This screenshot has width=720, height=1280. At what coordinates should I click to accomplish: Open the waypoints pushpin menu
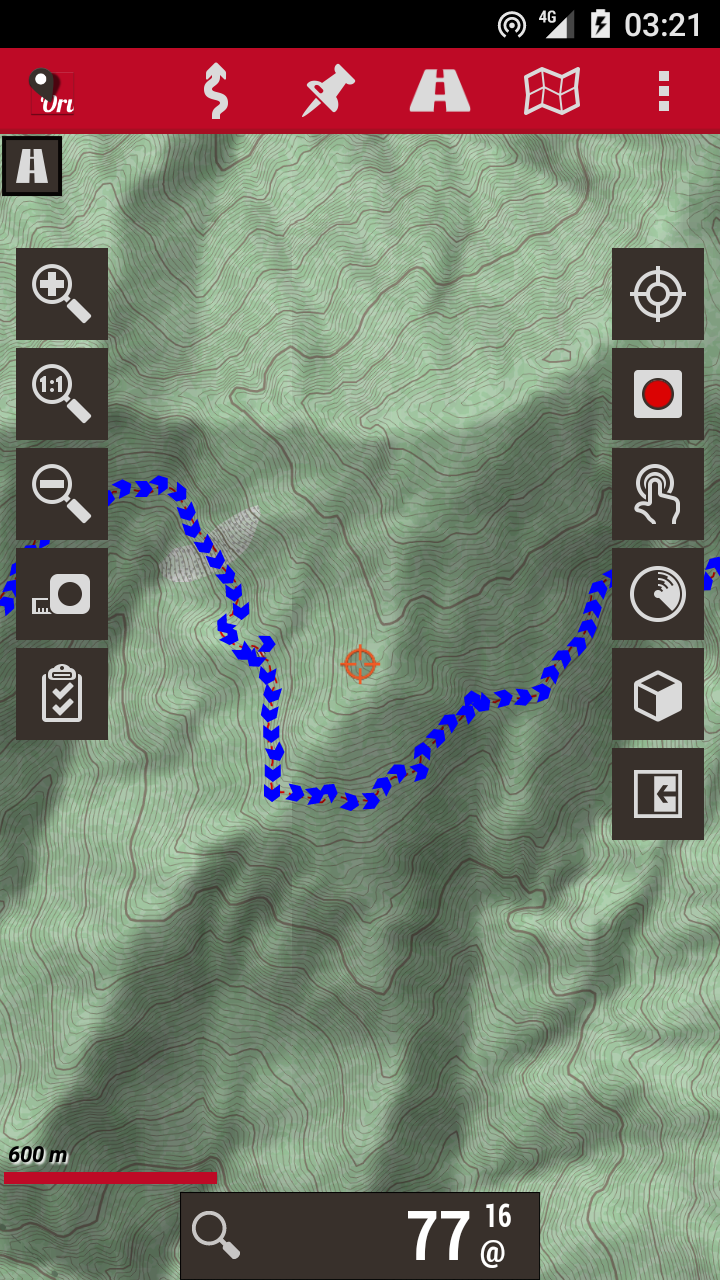329,91
